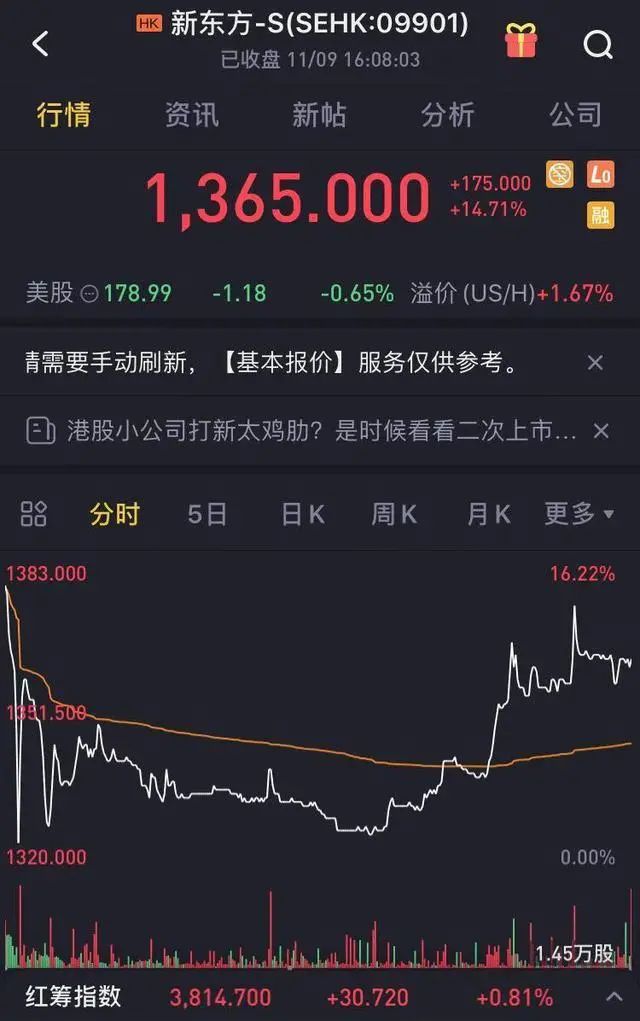Go back using the arrow icon
The image size is (640, 1021).
[41, 44]
